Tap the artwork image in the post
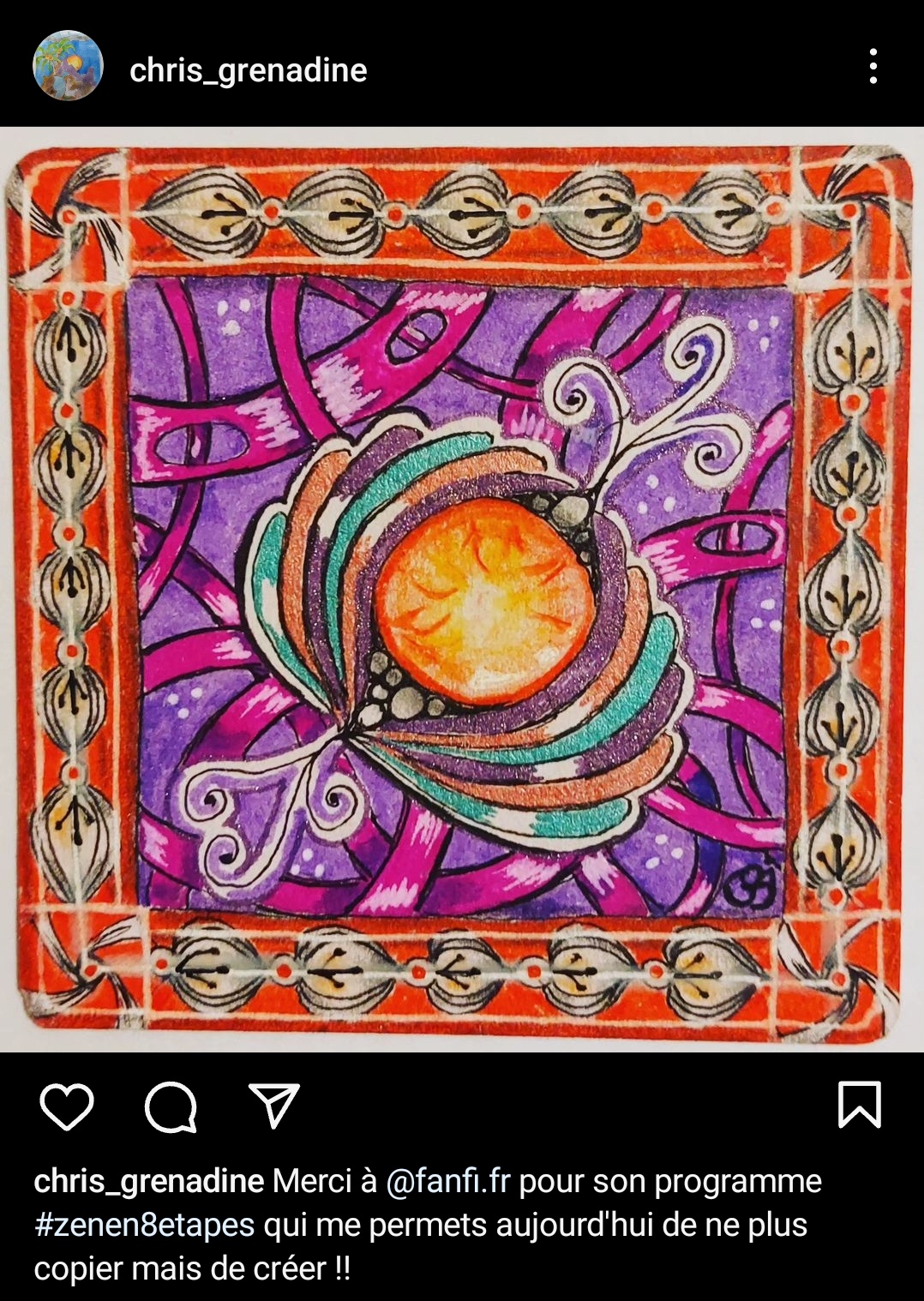The height and width of the screenshot is (1301, 924). pyautogui.click(x=461, y=589)
